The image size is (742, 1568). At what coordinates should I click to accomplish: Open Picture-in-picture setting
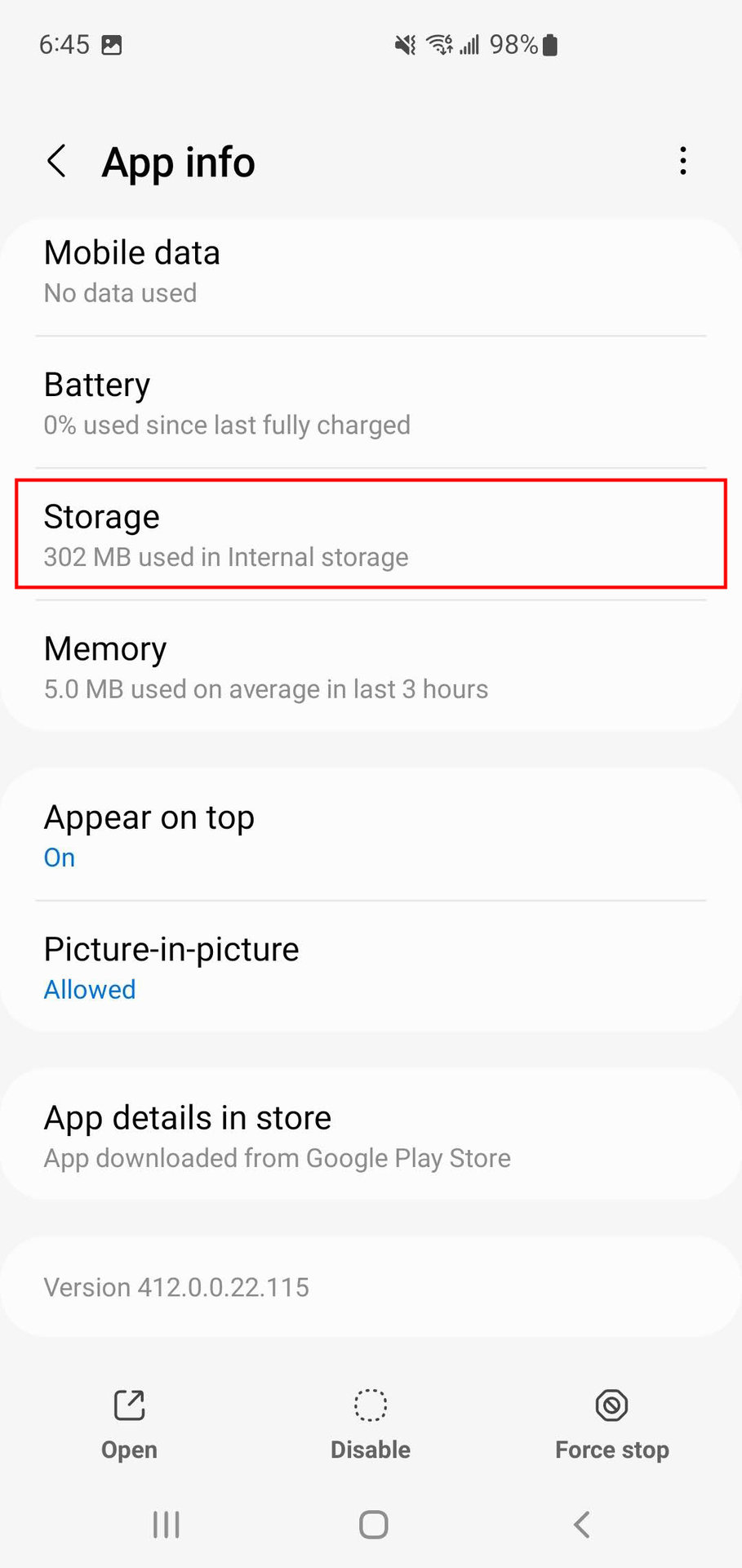(x=371, y=967)
